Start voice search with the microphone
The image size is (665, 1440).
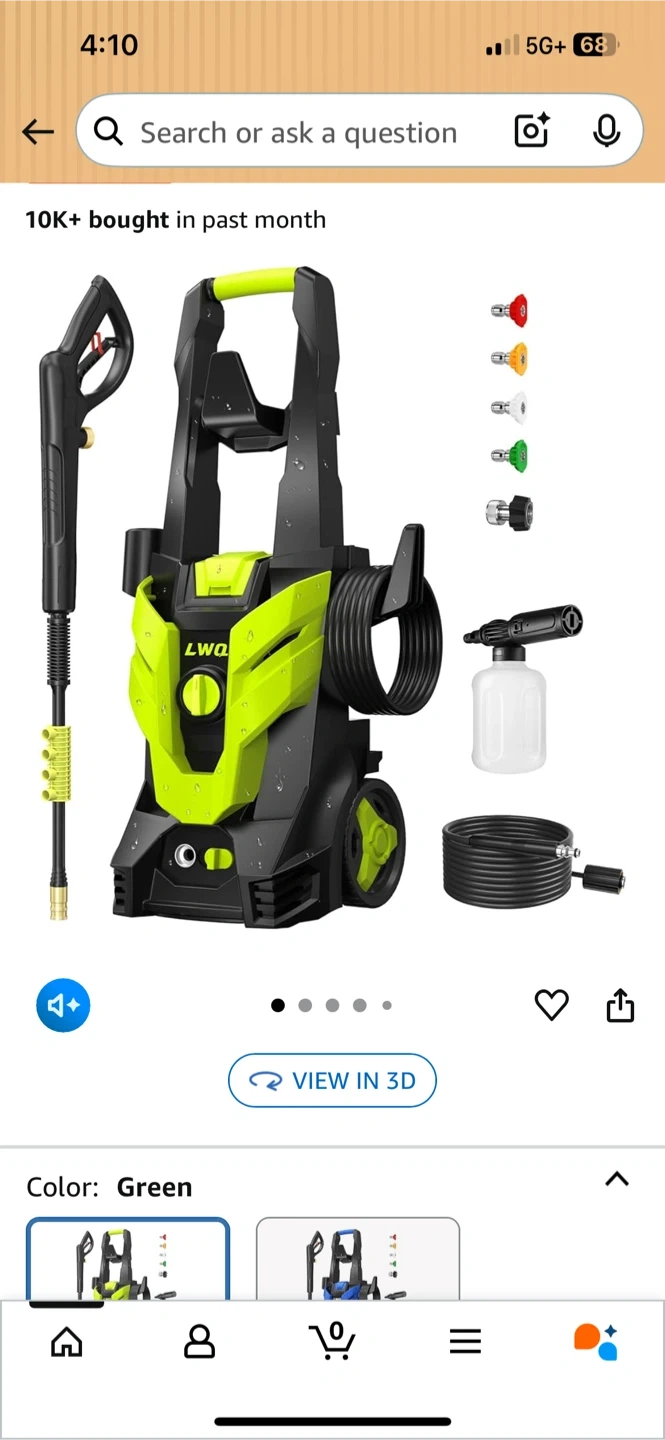click(606, 132)
